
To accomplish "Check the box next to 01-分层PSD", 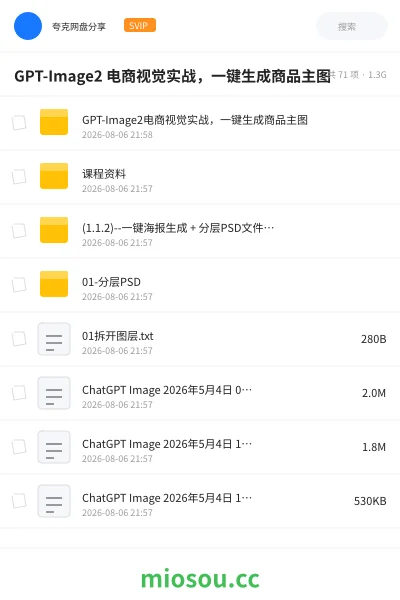I will [19, 285].
